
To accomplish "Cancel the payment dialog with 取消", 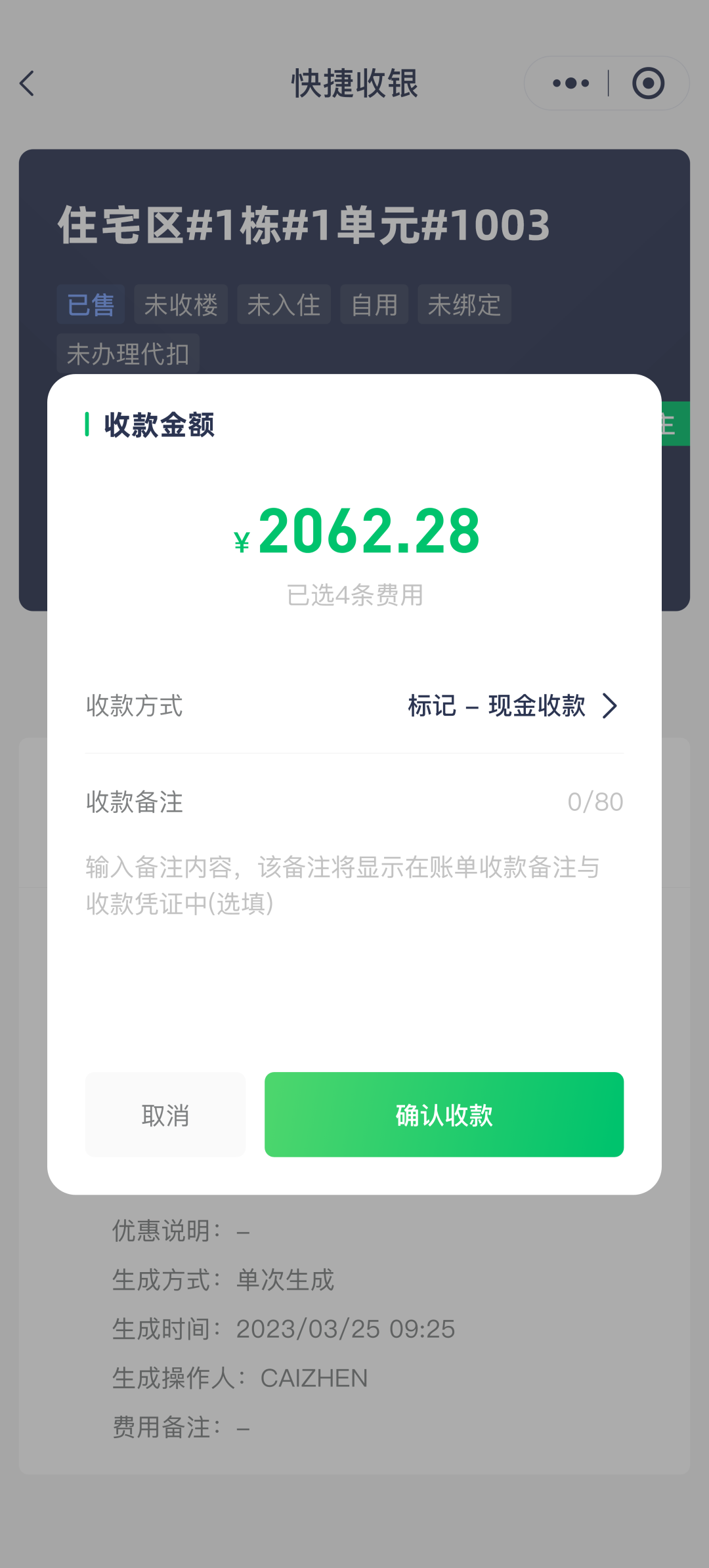I will tap(165, 1114).
